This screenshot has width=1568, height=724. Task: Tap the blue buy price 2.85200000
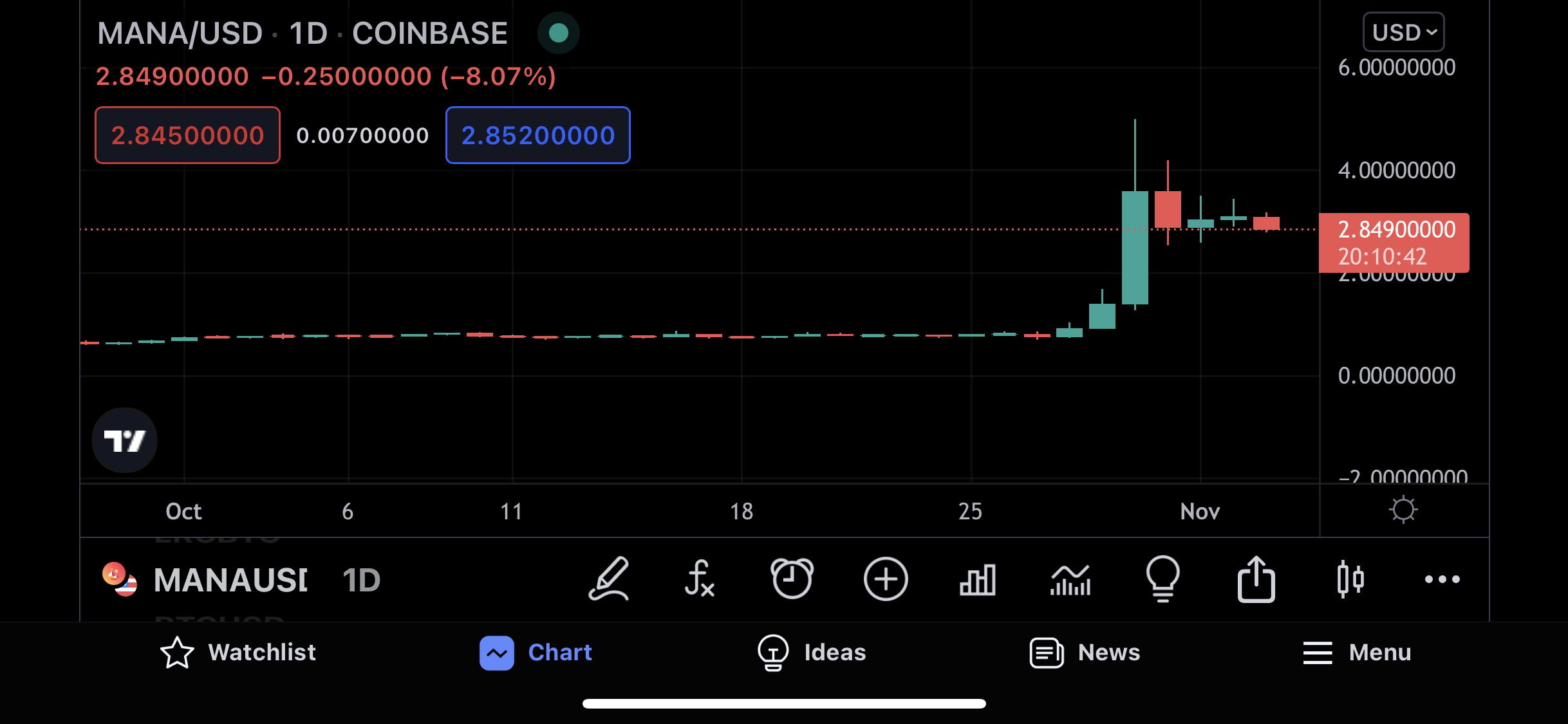[538, 135]
